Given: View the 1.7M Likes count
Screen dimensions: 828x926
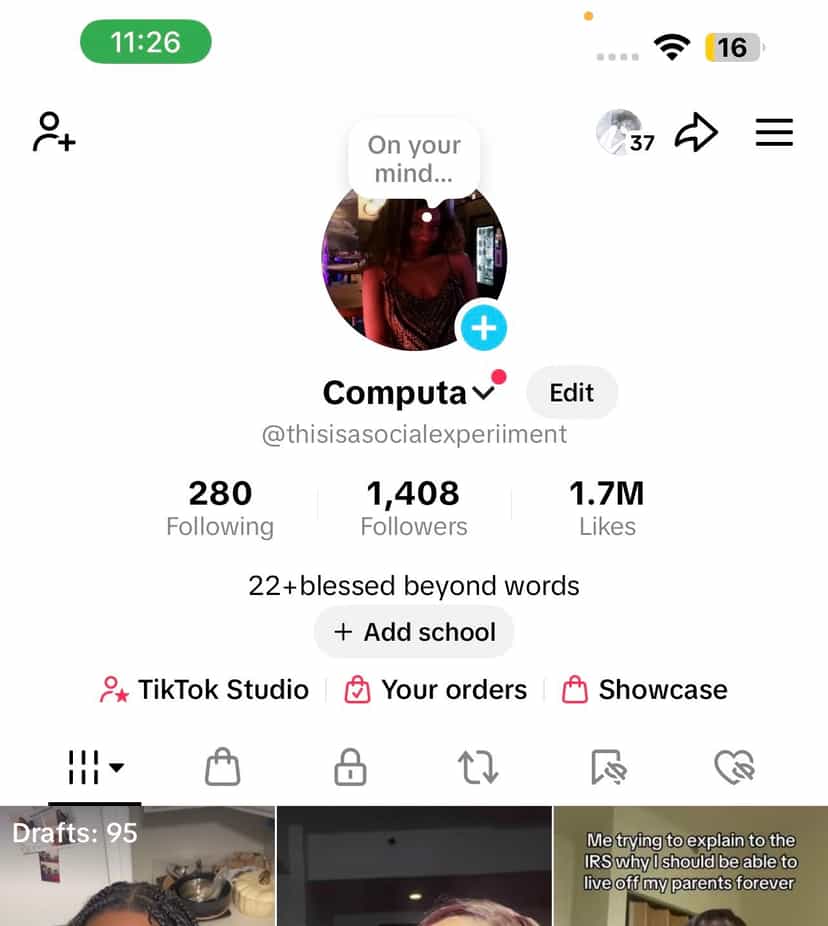Looking at the screenshot, I should [607, 508].
